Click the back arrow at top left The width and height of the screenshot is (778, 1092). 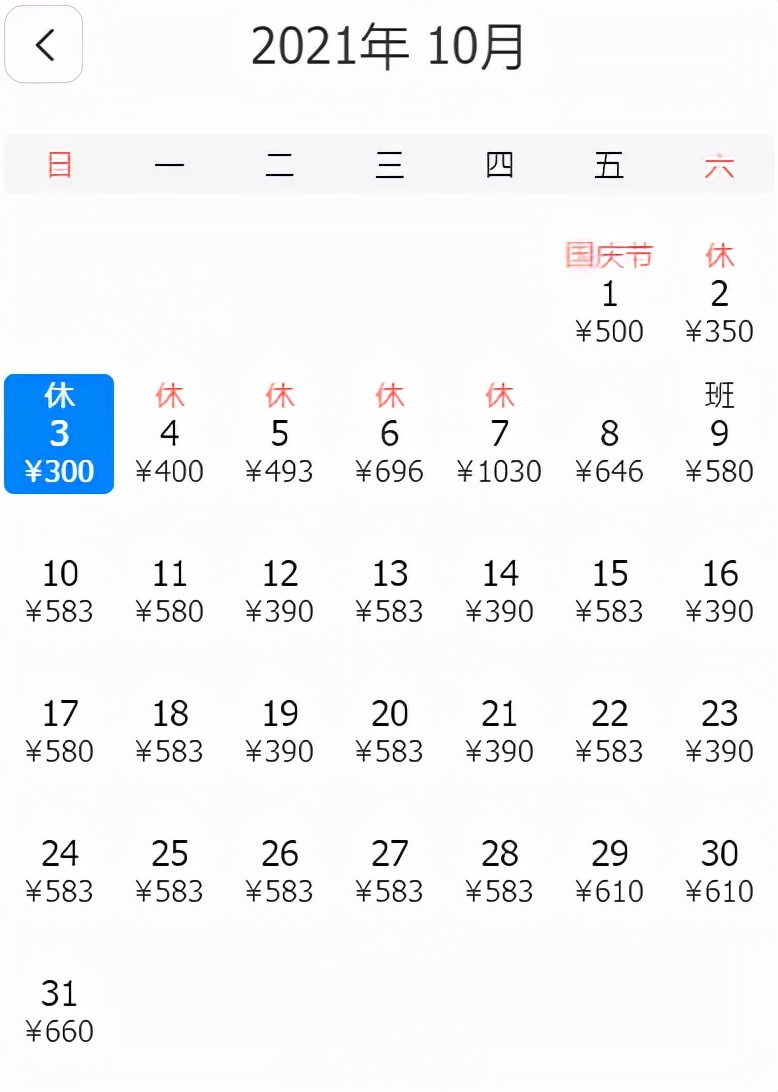click(43, 46)
